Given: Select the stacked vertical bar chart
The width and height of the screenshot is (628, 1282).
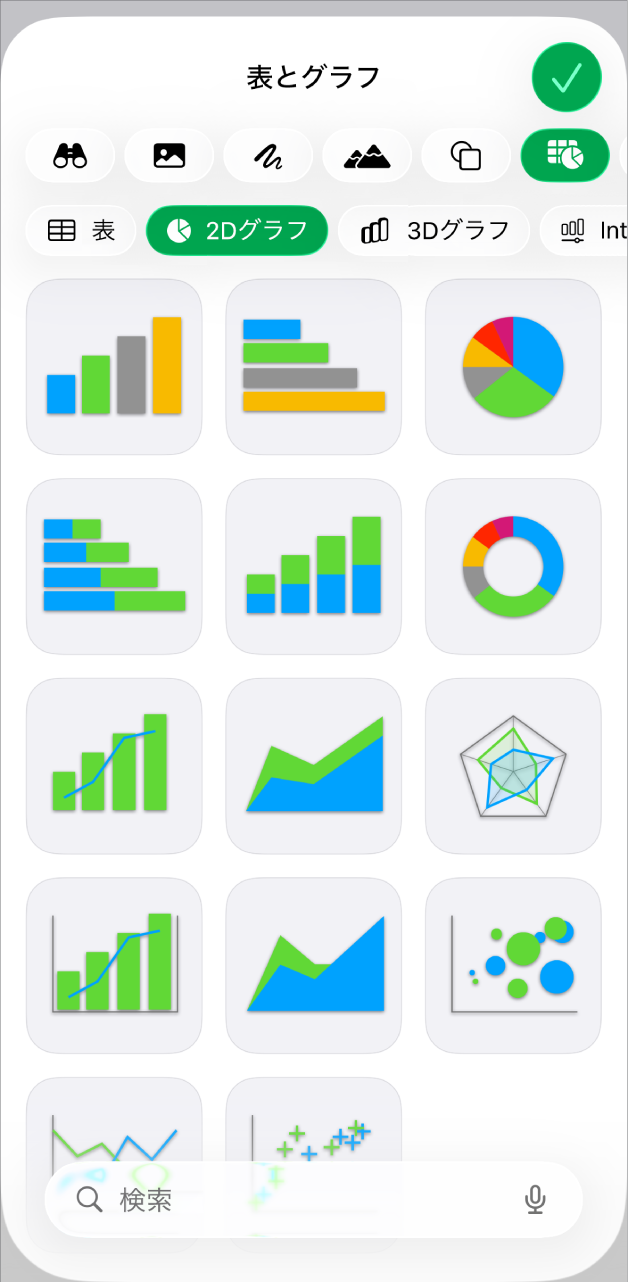Looking at the screenshot, I should [314, 566].
